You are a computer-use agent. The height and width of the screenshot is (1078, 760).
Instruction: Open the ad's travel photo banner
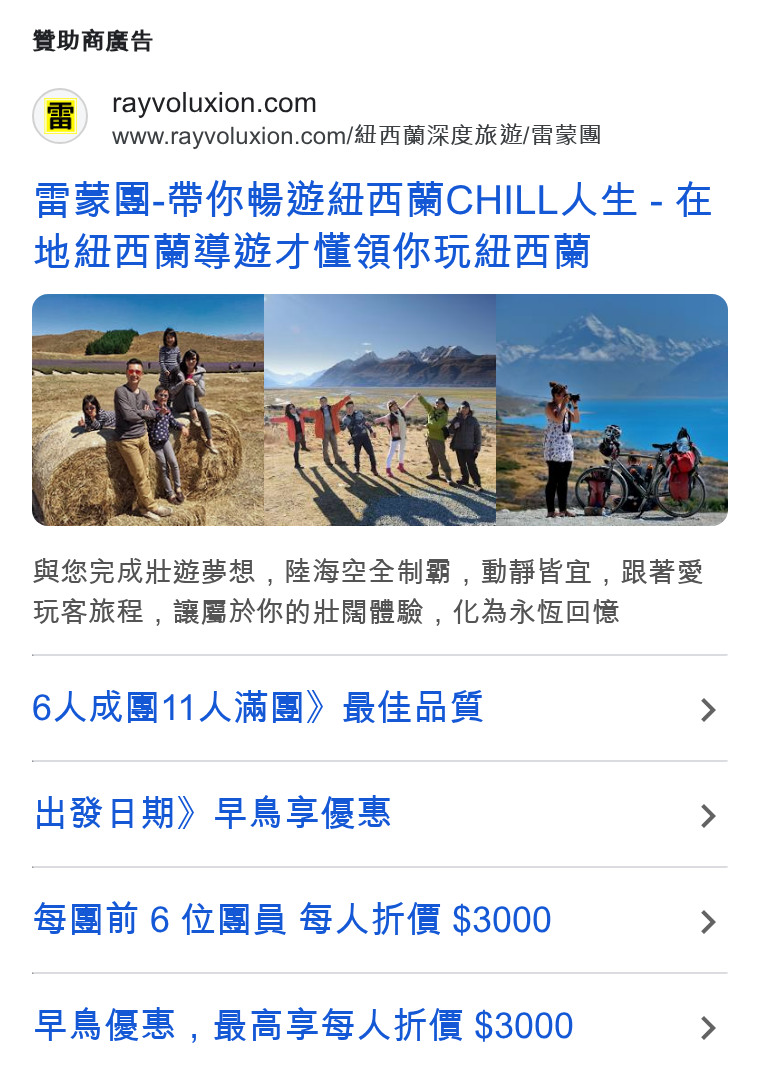(380, 410)
